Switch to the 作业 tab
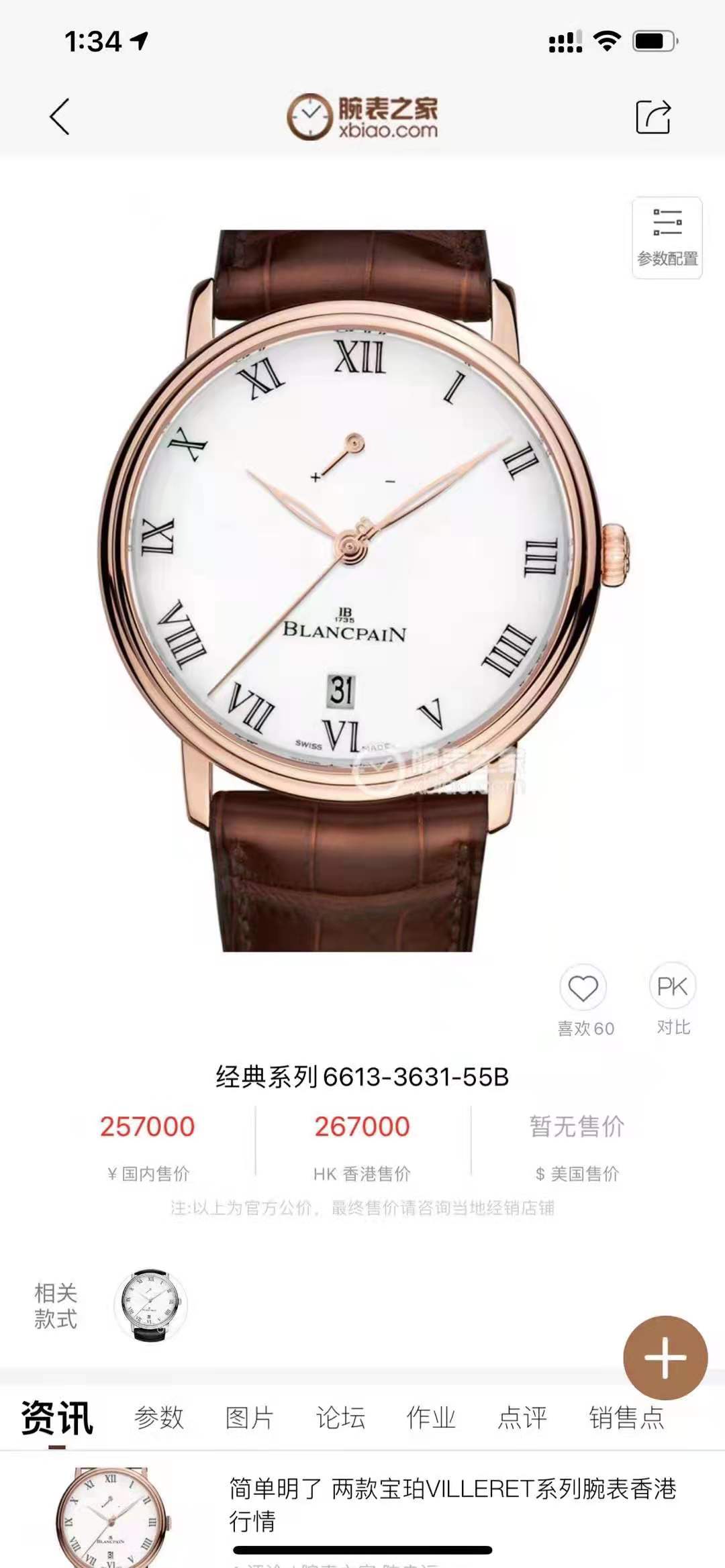Image resolution: width=725 pixels, height=1568 pixels. coord(431,1418)
